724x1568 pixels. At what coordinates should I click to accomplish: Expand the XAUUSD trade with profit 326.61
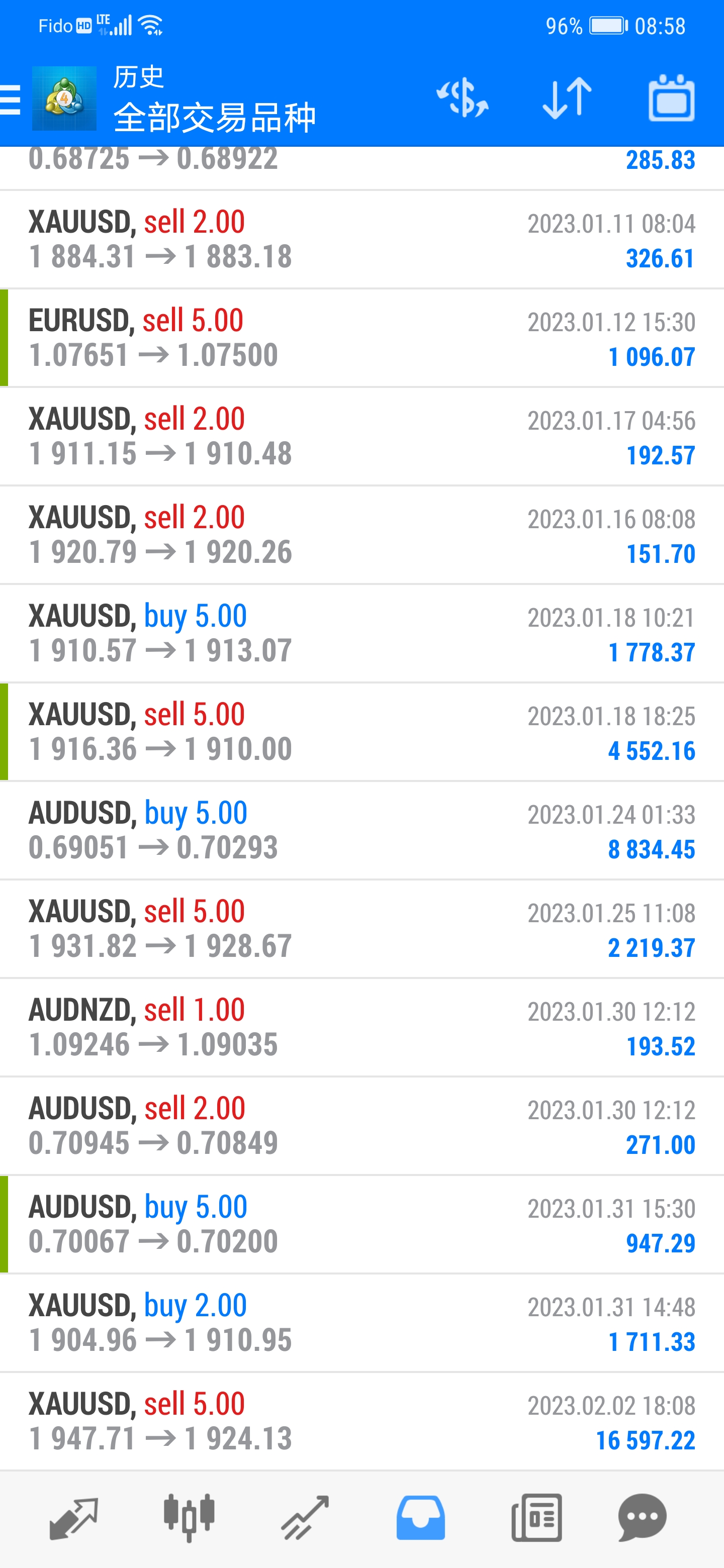click(x=361, y=239)
